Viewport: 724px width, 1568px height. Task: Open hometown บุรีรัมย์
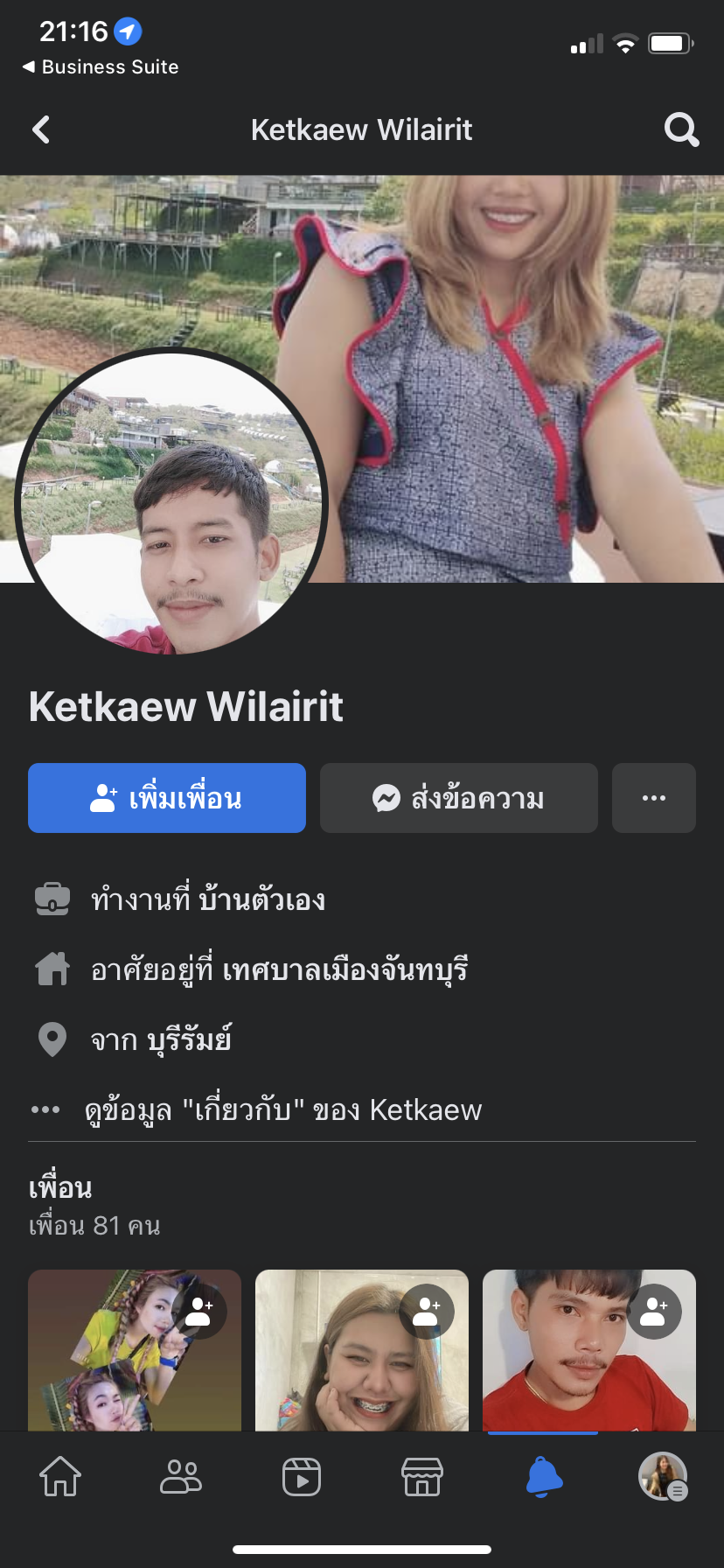pyautogui.click(x=189, y=1039)
